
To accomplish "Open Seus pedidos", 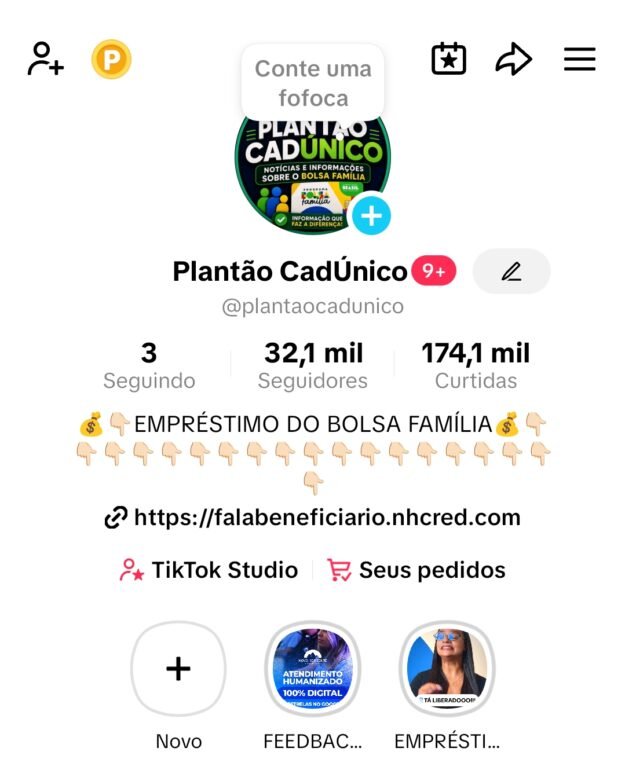I will 416,570.
